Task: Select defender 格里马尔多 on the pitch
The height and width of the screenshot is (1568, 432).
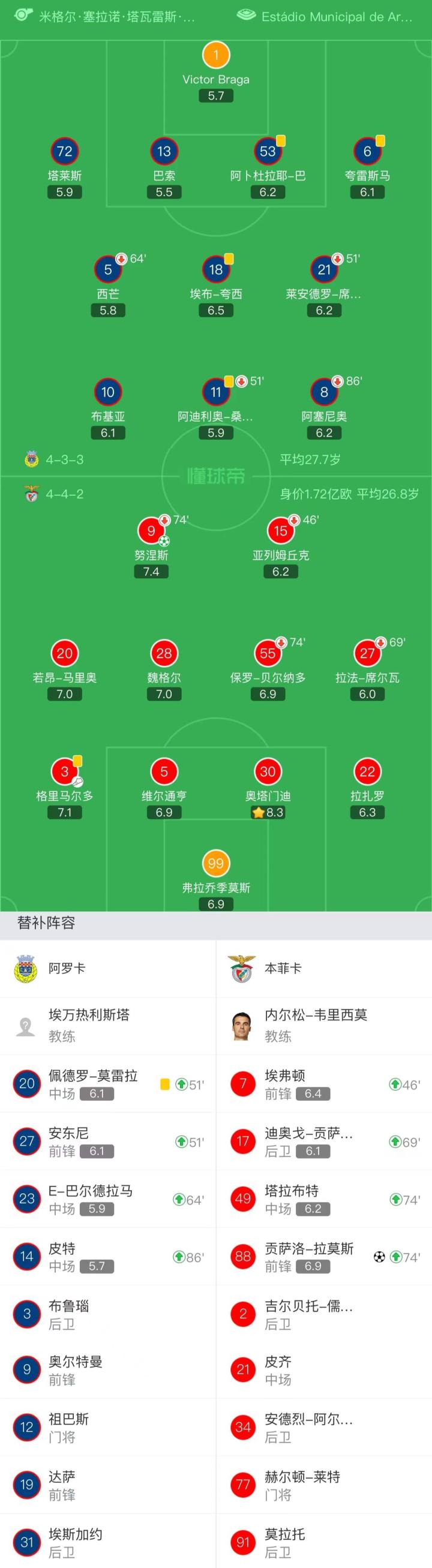Action: [64, 772]
